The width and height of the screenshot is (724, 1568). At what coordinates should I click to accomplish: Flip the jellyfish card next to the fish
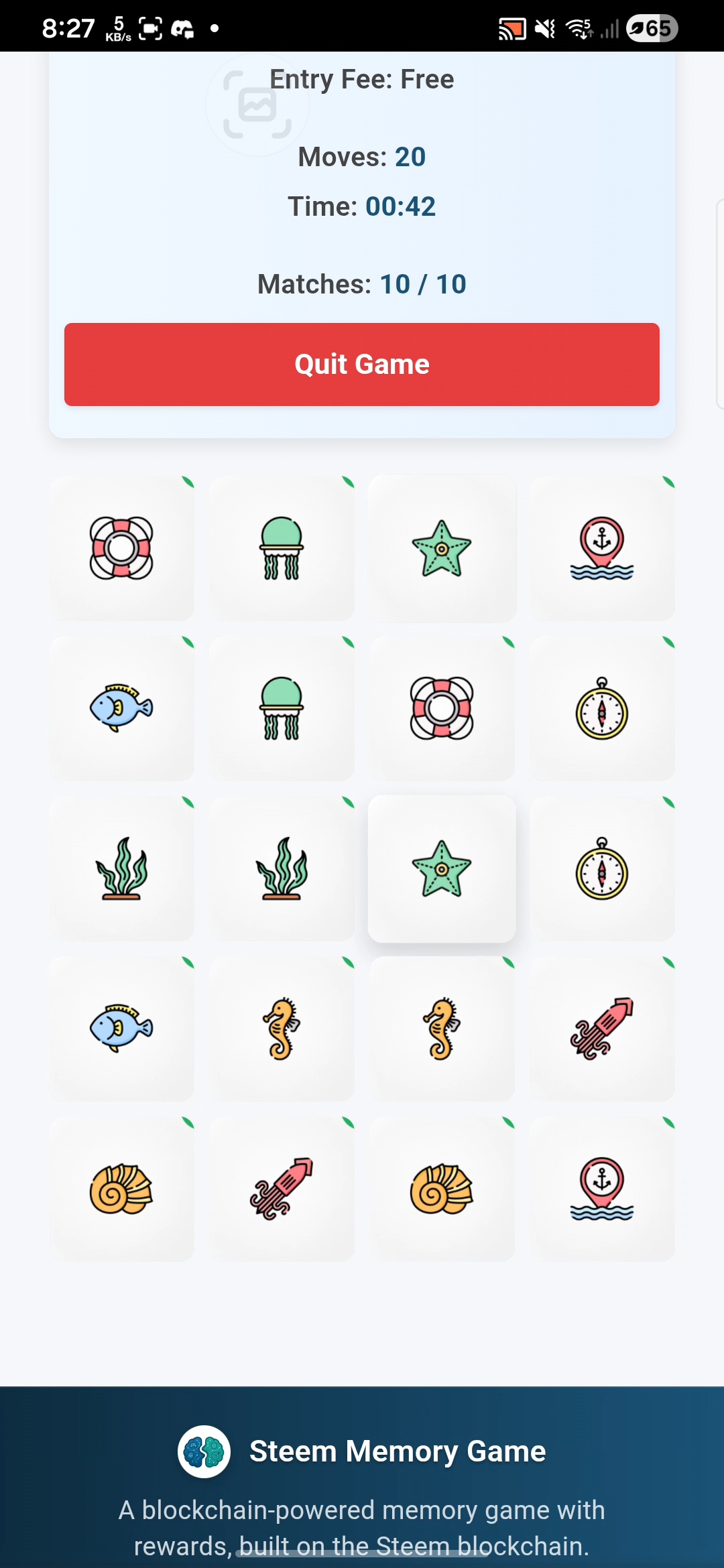[x=282, y=708]
